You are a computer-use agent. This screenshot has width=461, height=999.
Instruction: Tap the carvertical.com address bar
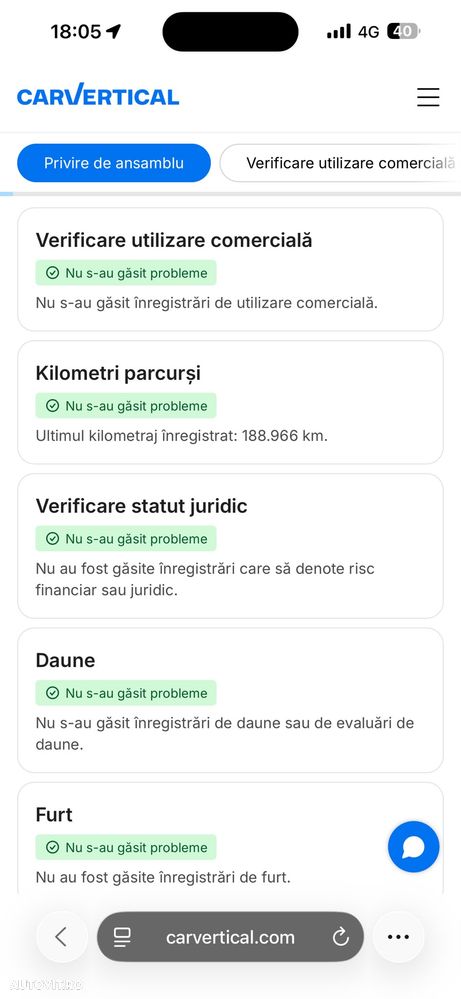(230, 937)
